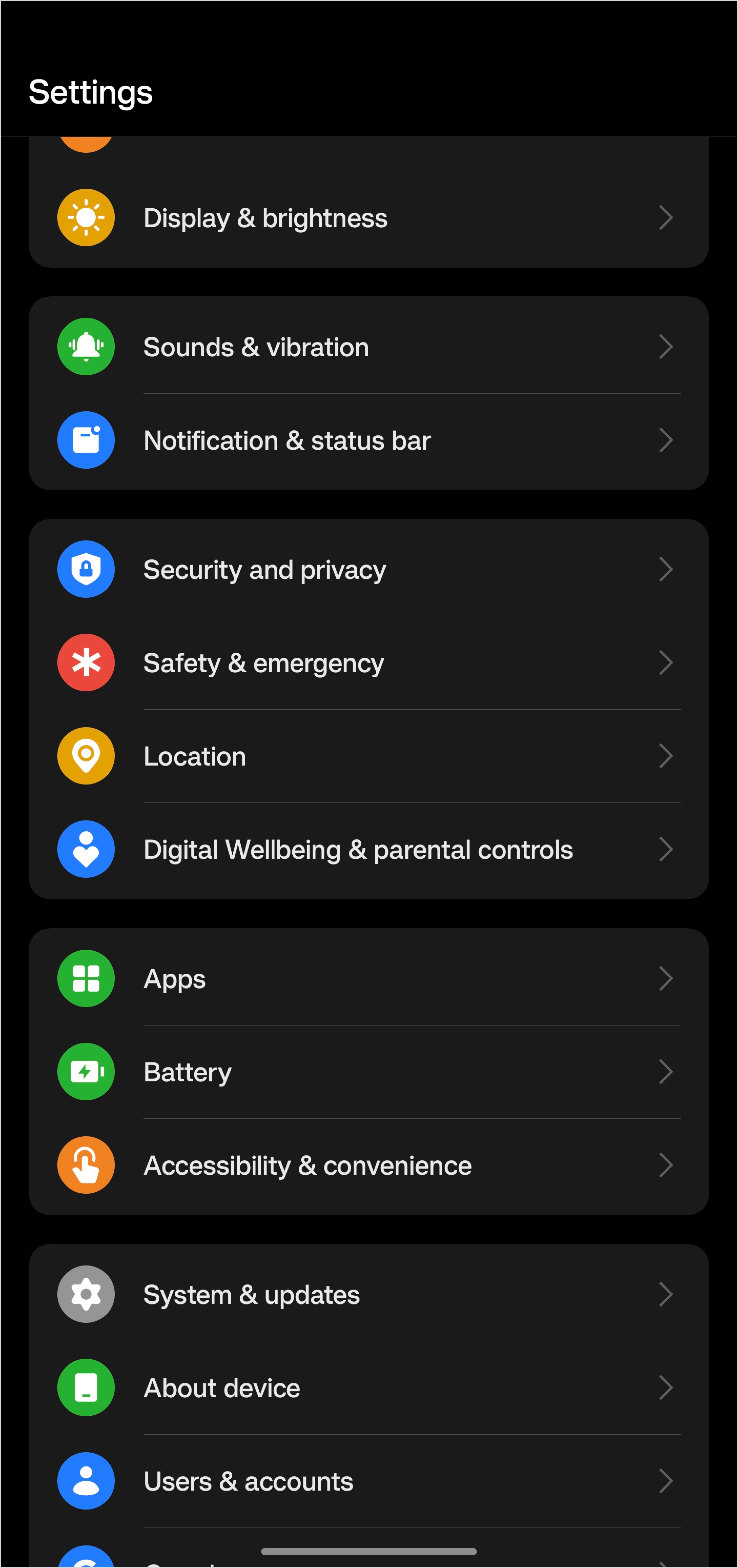
Task: Open Location settings
Action: click(x=369, y=756)
